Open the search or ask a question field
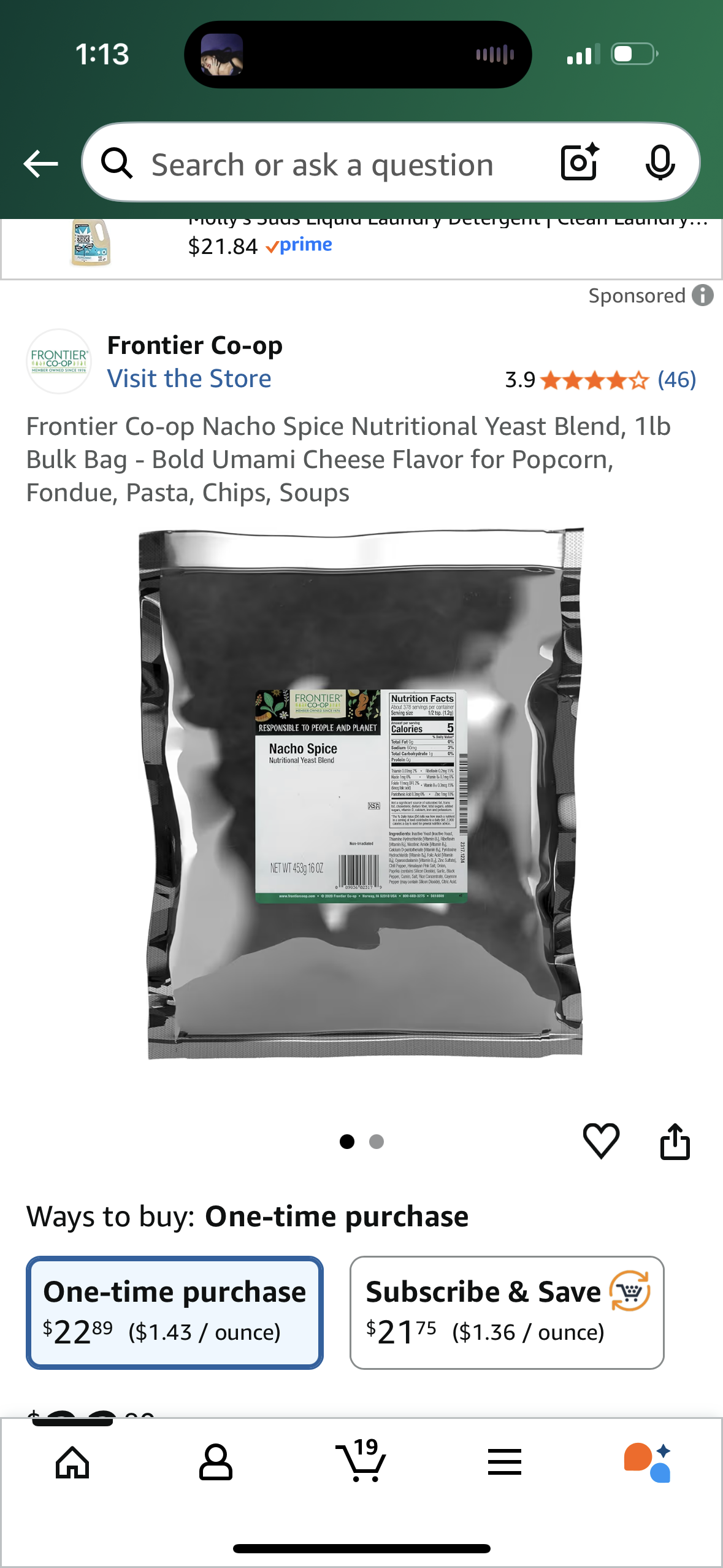 pyautogui.click(x=322, y=165)
